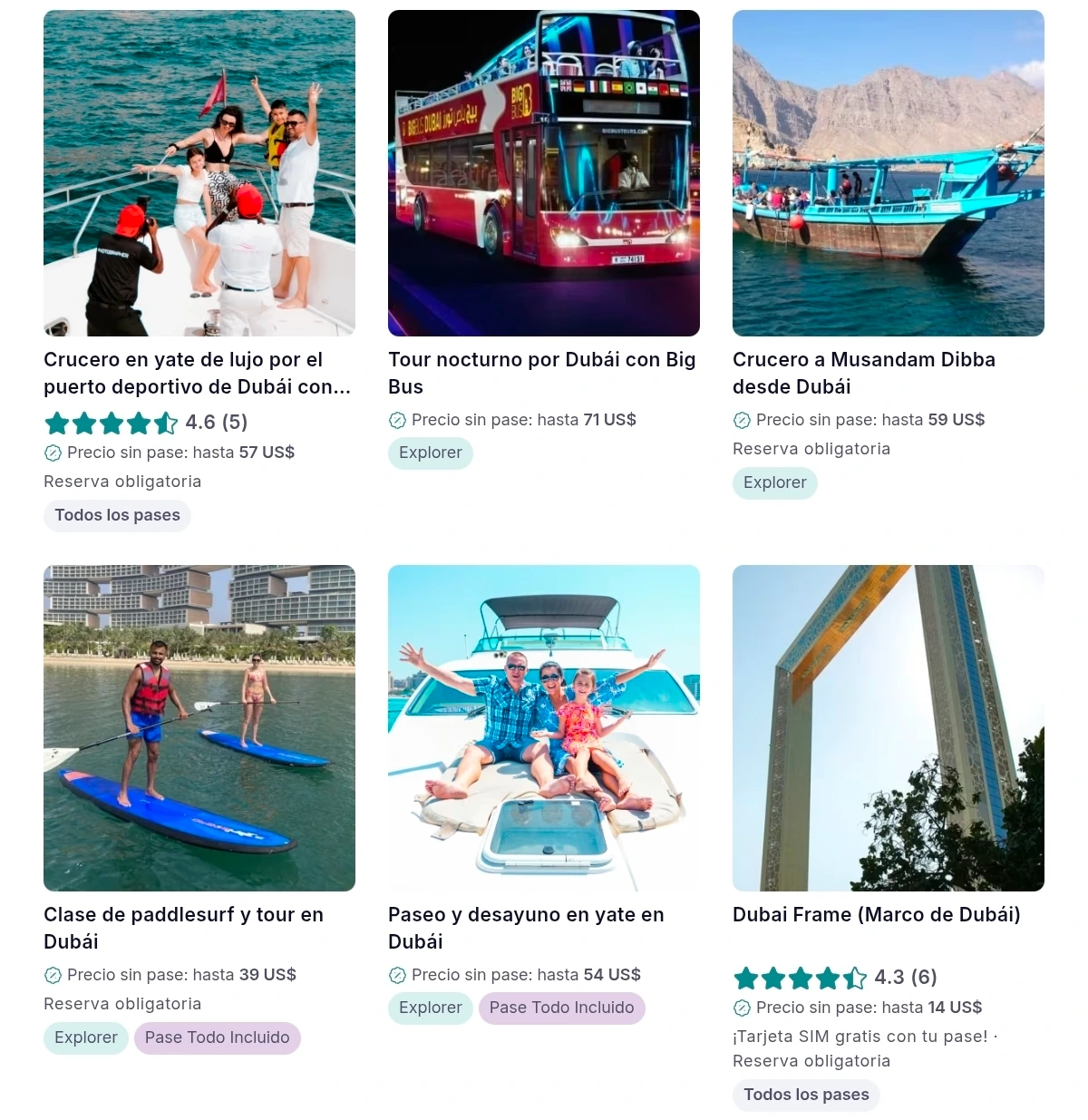This screenshot has height=1120, width=1088.
Task: Tap Explorer chip under Musandam Dibba cruise
Action: [x=775, y=482]
